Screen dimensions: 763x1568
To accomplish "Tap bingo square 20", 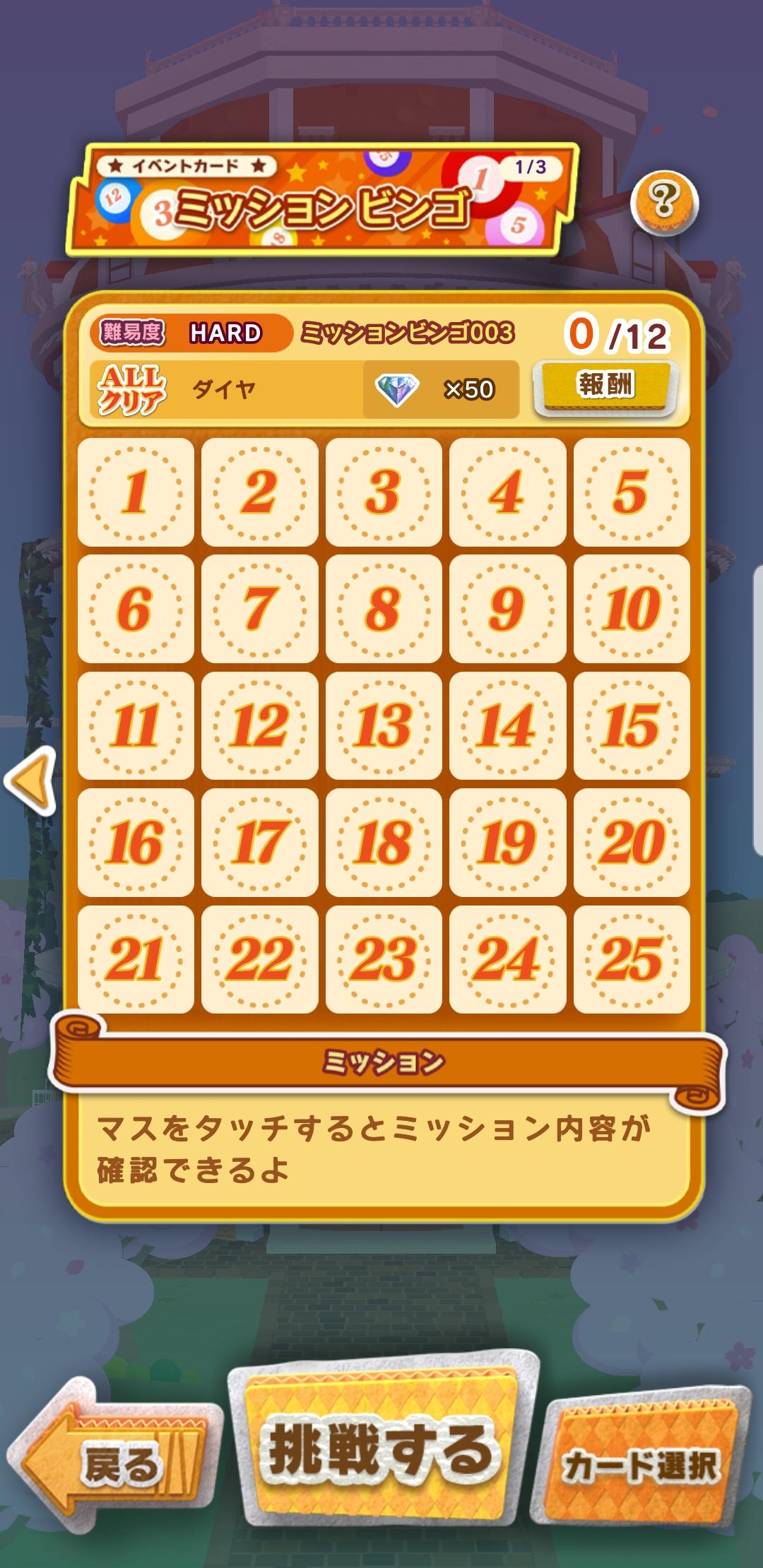I will coord(632,843).
